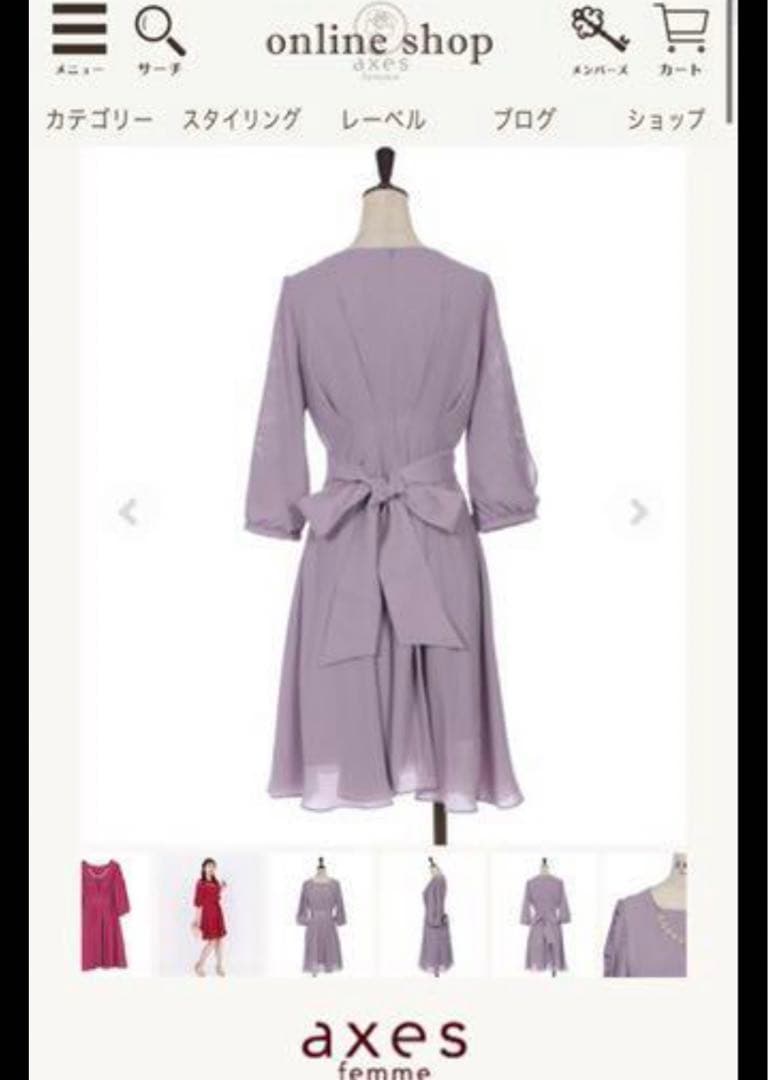
Task: Select the neckline close-up thumbnail
Action: (x=646, y=914)
